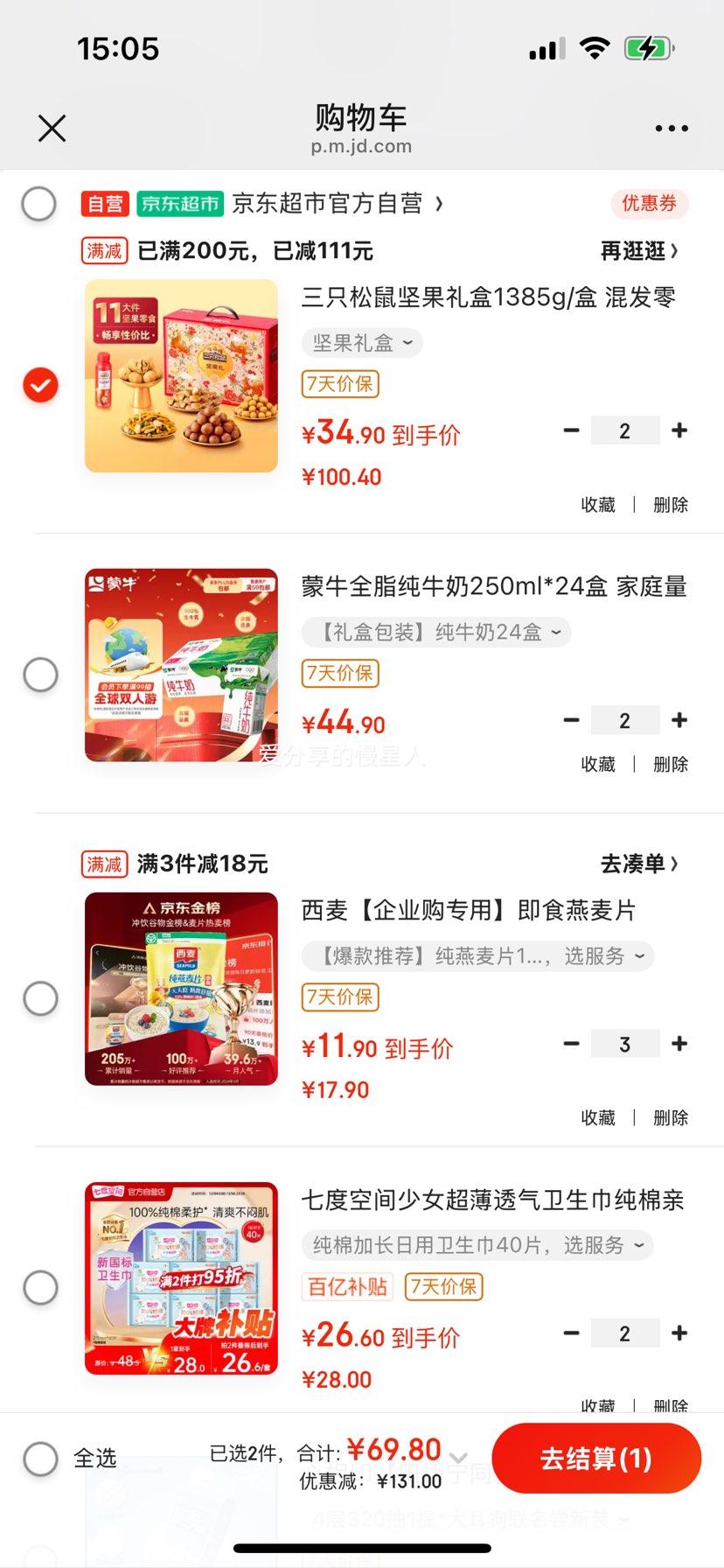This screenshot has width=724, height=1568.
Task: Increase oatmeal quantity with plus icon
Action: click(x=679, y=1043)
